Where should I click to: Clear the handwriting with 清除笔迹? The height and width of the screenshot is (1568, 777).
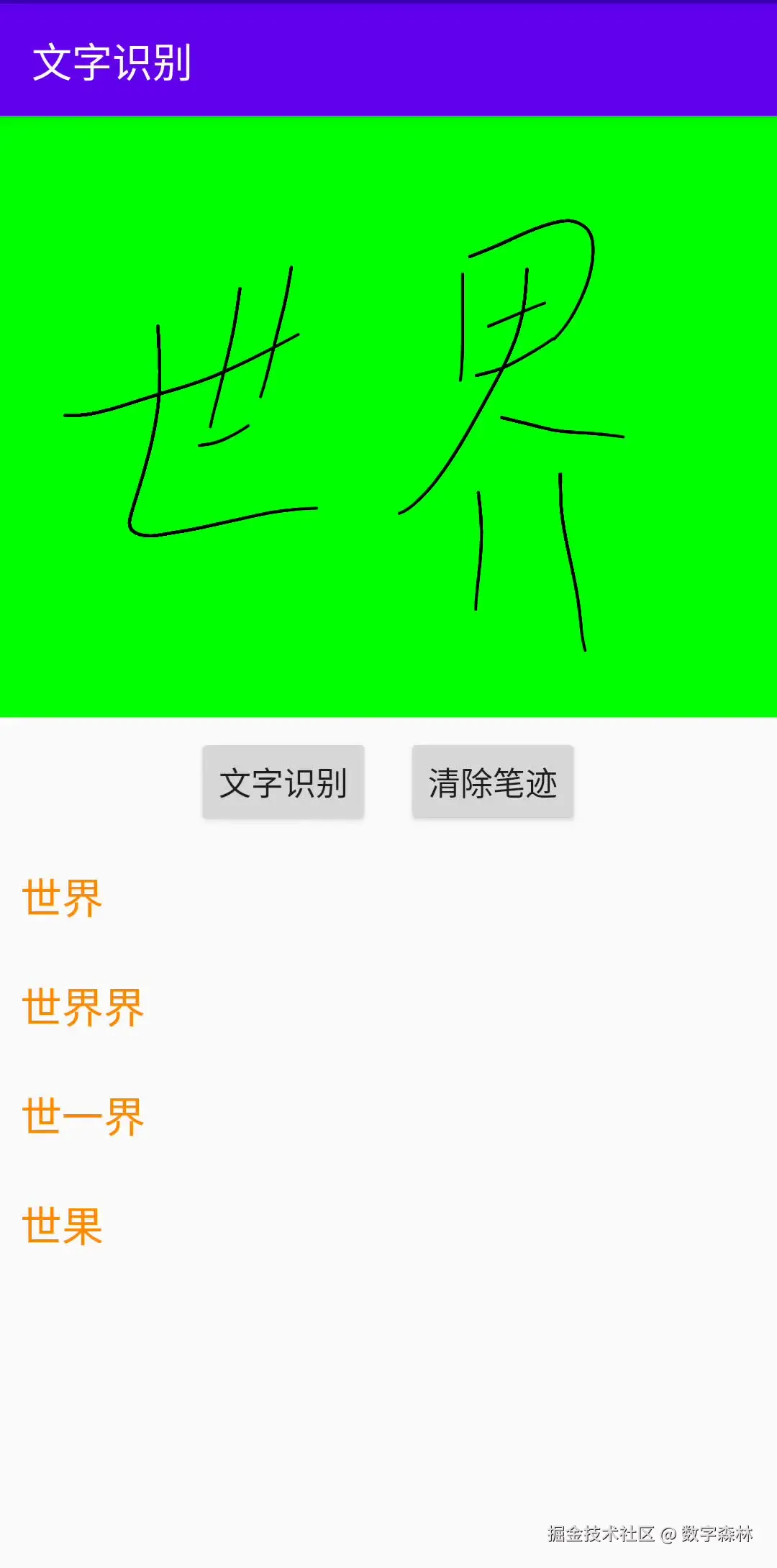point(493,783)
